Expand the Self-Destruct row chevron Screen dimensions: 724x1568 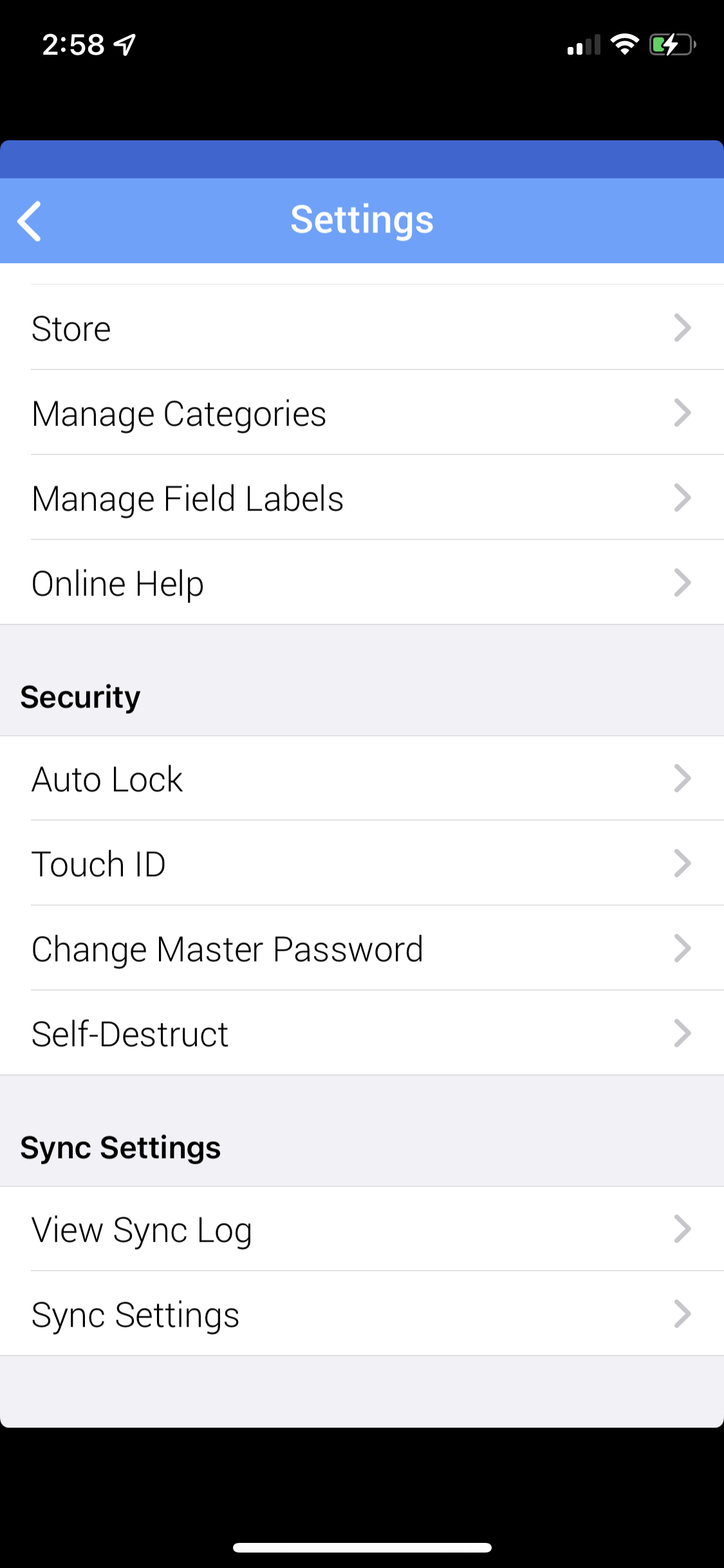click(683, 1034)
